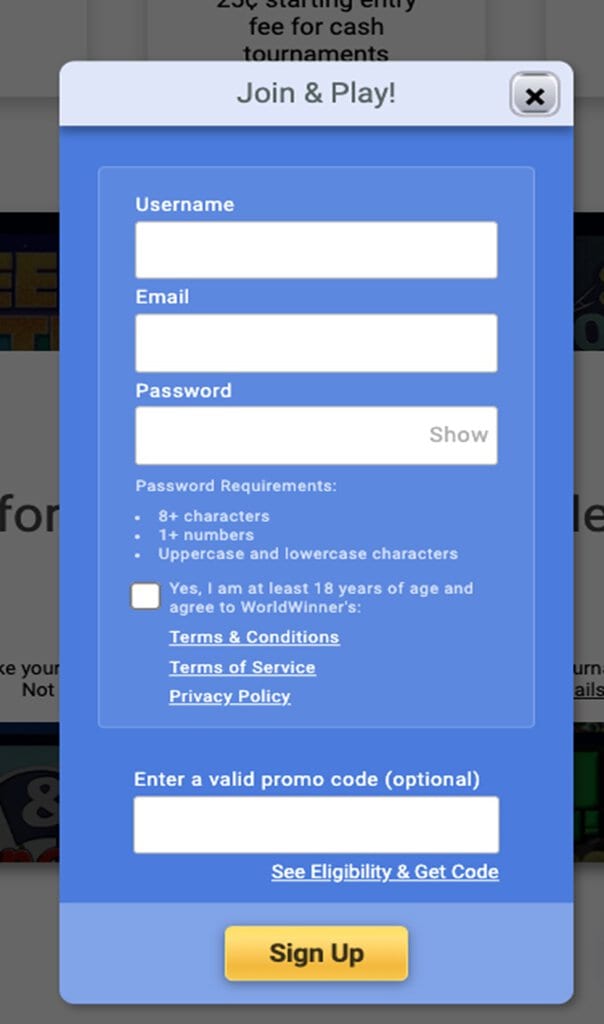
Task: Tap the Username field
Action: pos(316,250)
